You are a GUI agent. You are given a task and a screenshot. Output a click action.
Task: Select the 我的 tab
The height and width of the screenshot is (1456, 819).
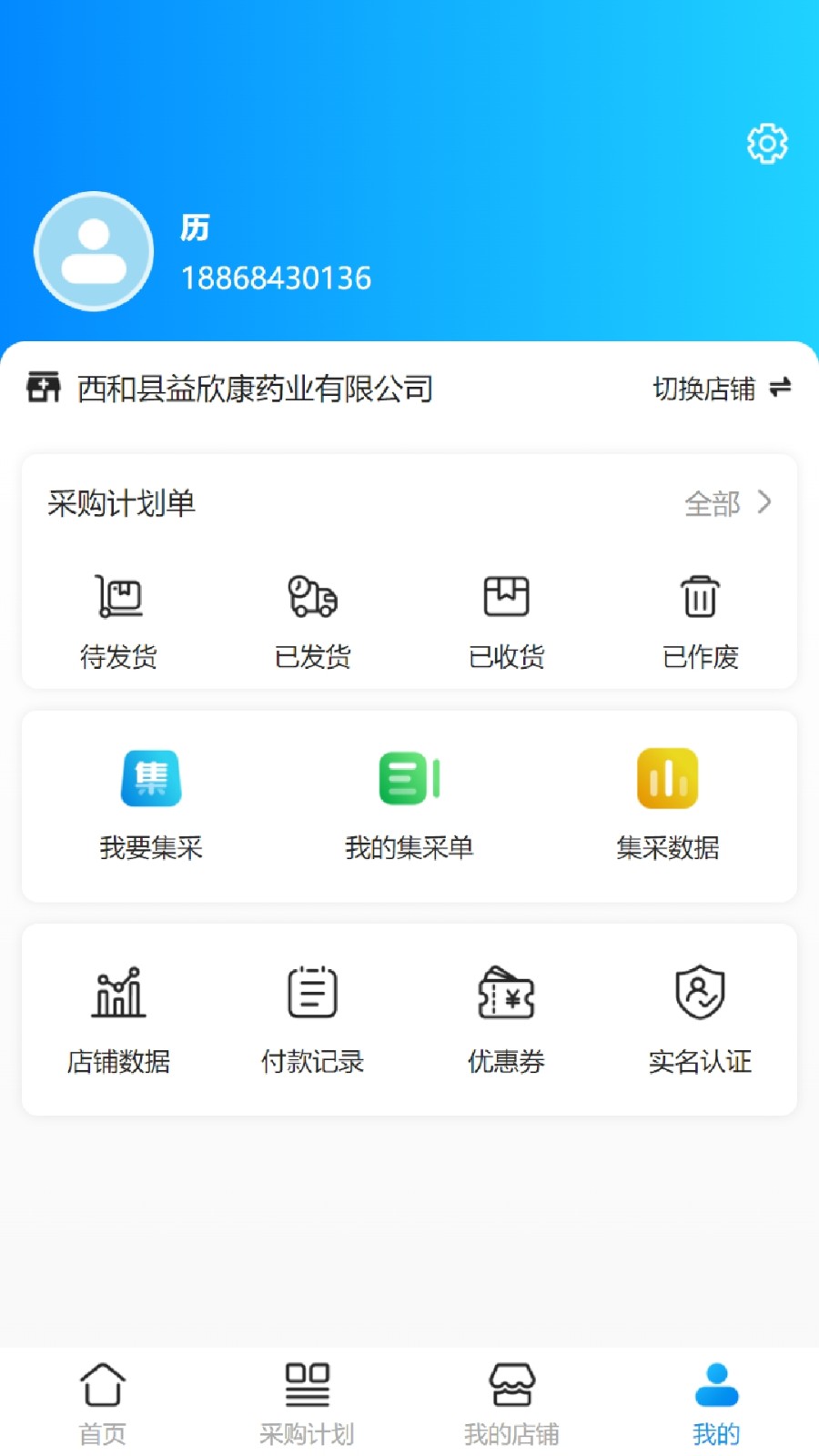716,1403
